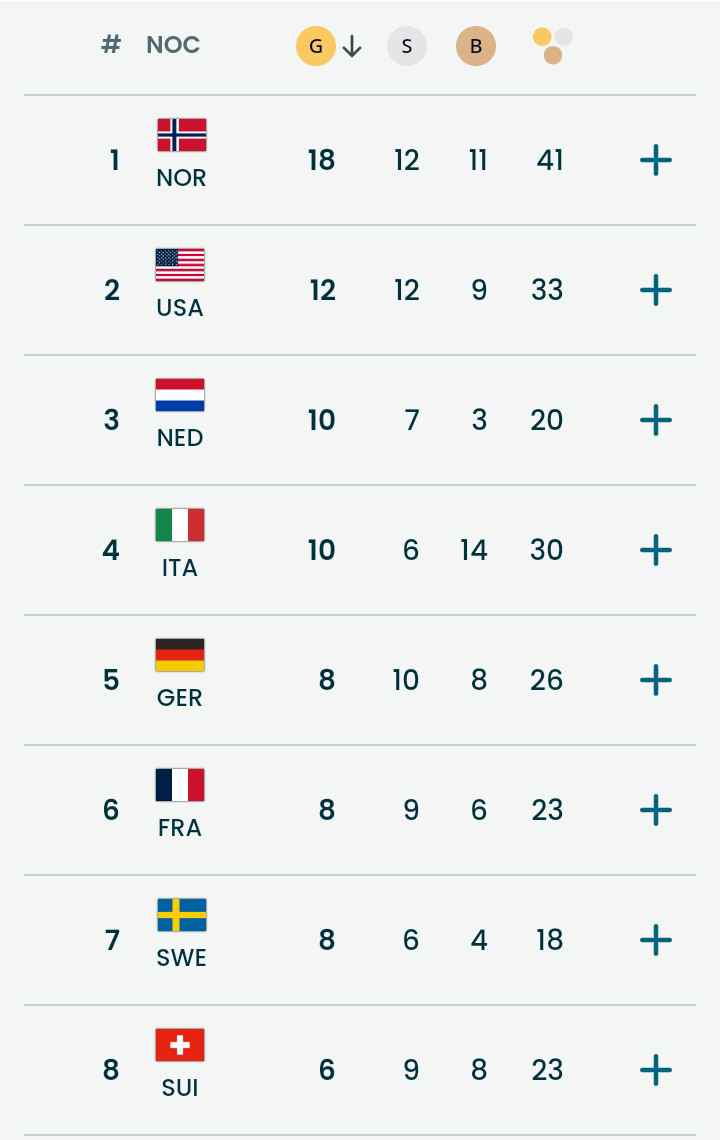Expand Switzerland's medal breakdown

(x=656, y=1070)
